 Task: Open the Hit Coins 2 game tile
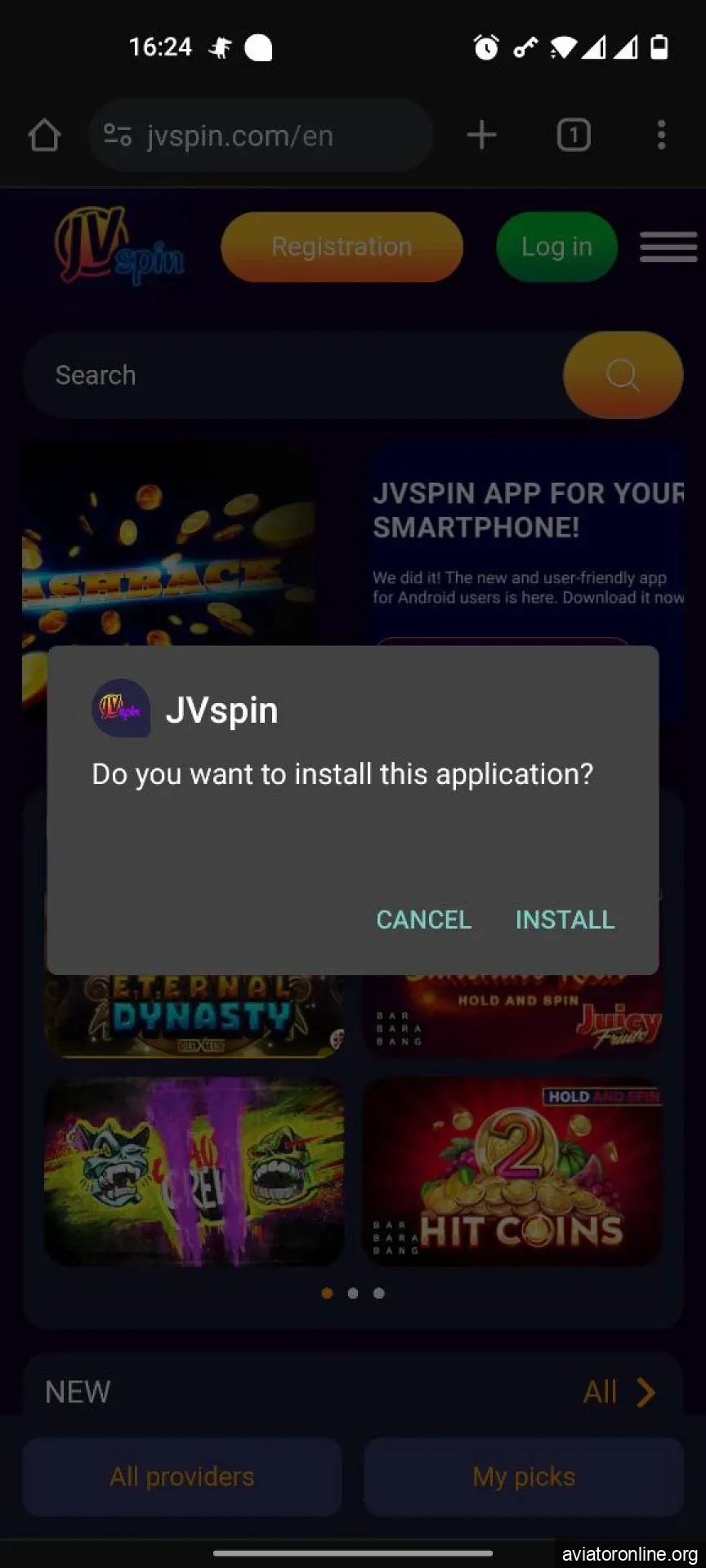(512, 1172)
